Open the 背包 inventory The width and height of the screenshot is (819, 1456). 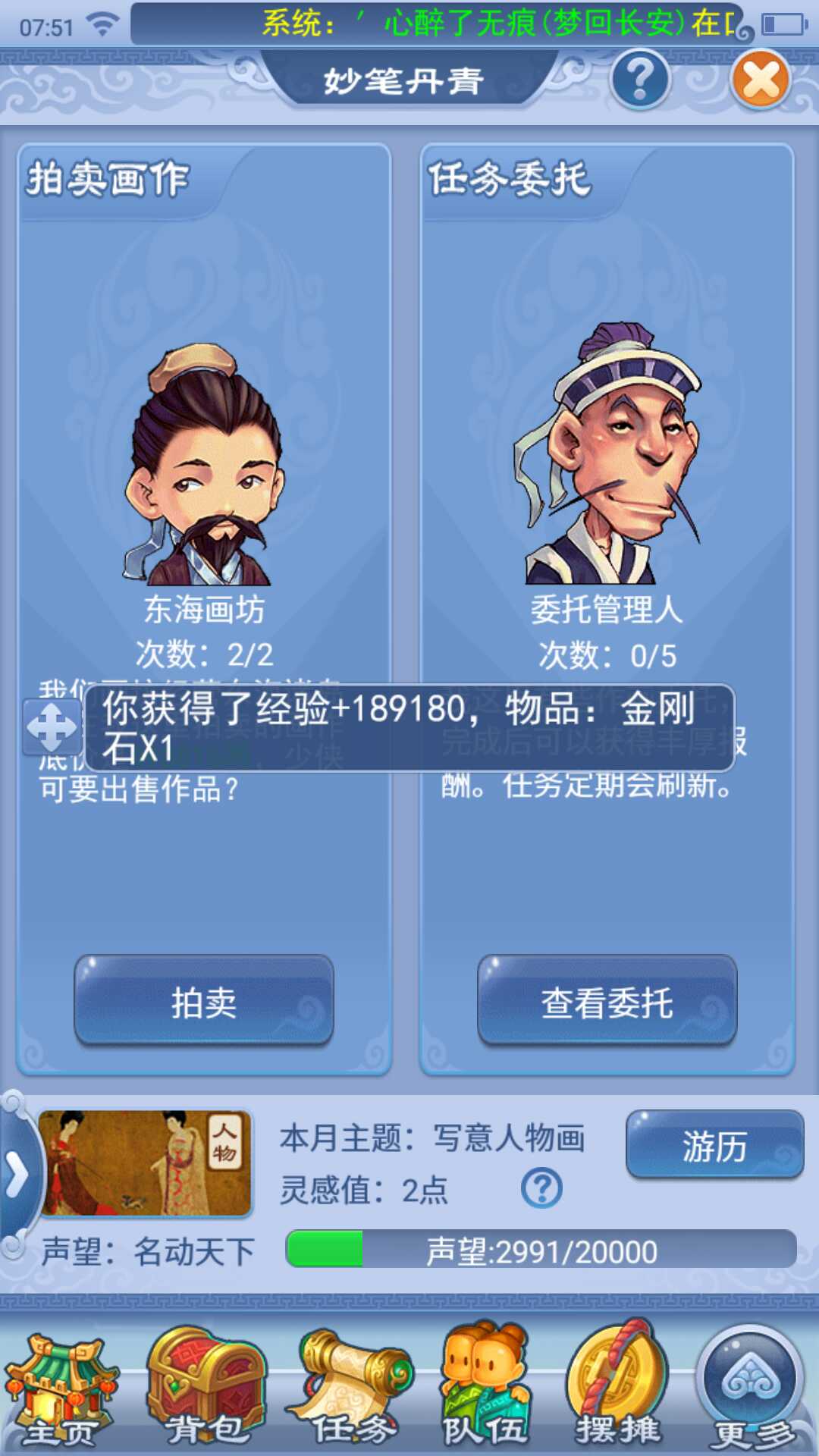coord(206,1392)
